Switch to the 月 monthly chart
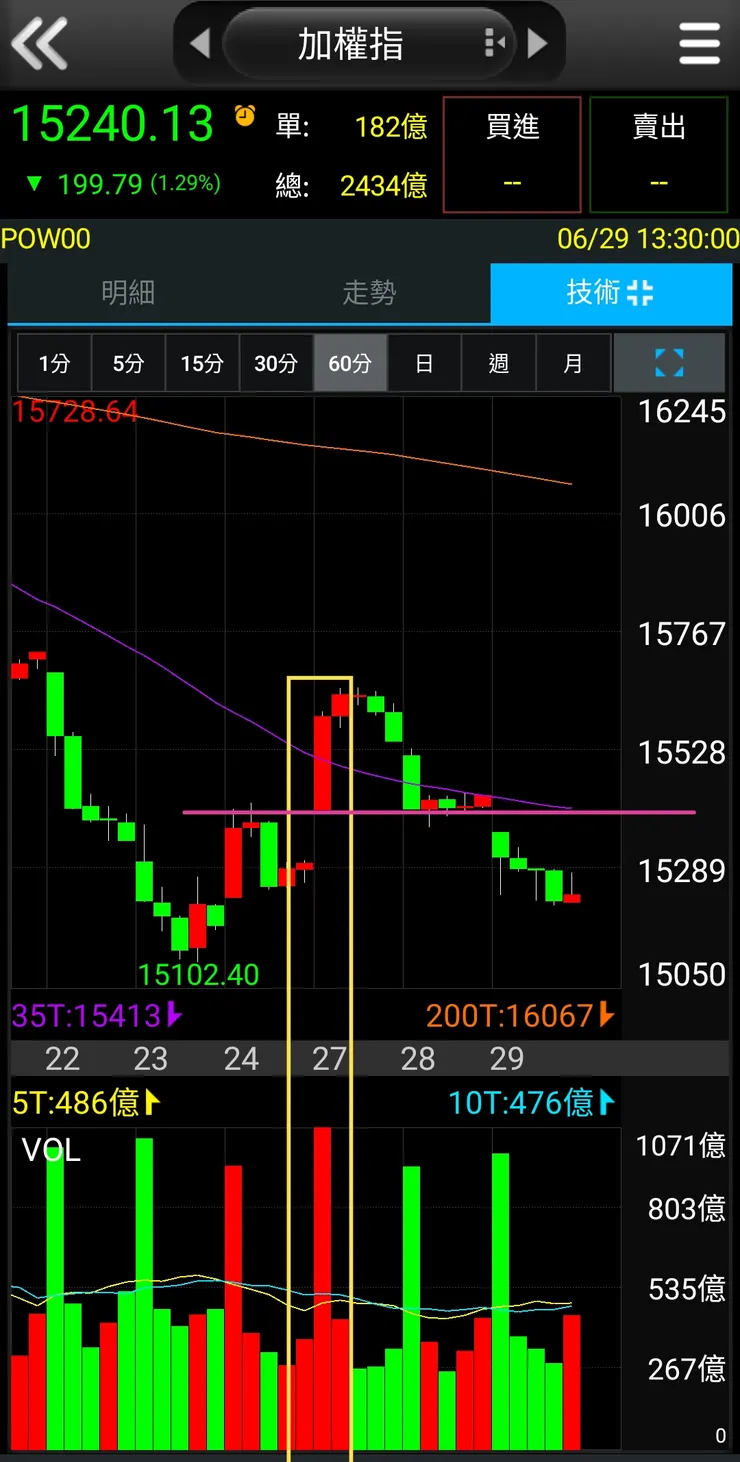The height and width of the screenshot is (1462, 740). [572, 363]
